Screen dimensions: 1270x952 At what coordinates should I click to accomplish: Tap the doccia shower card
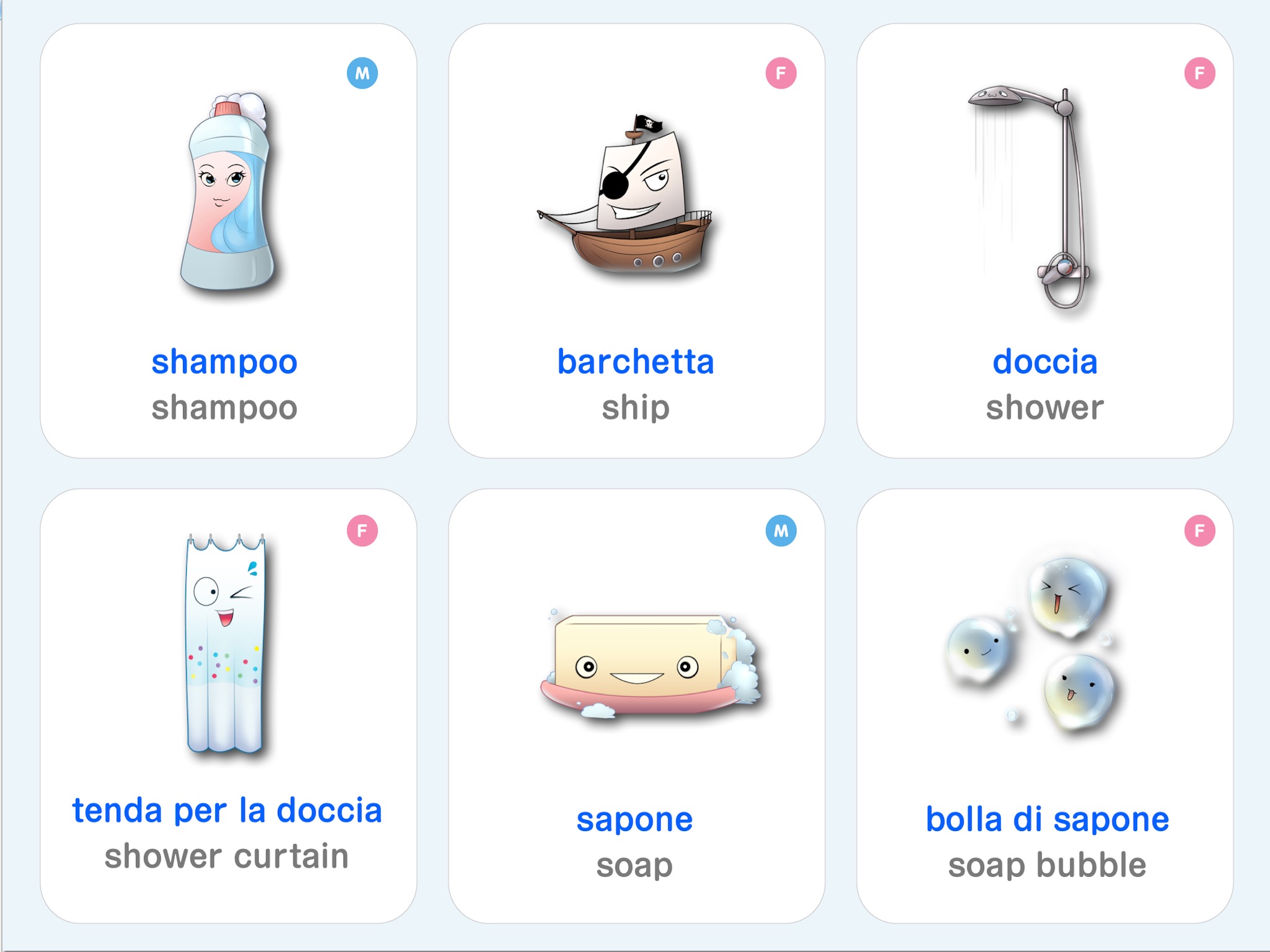1044,242
